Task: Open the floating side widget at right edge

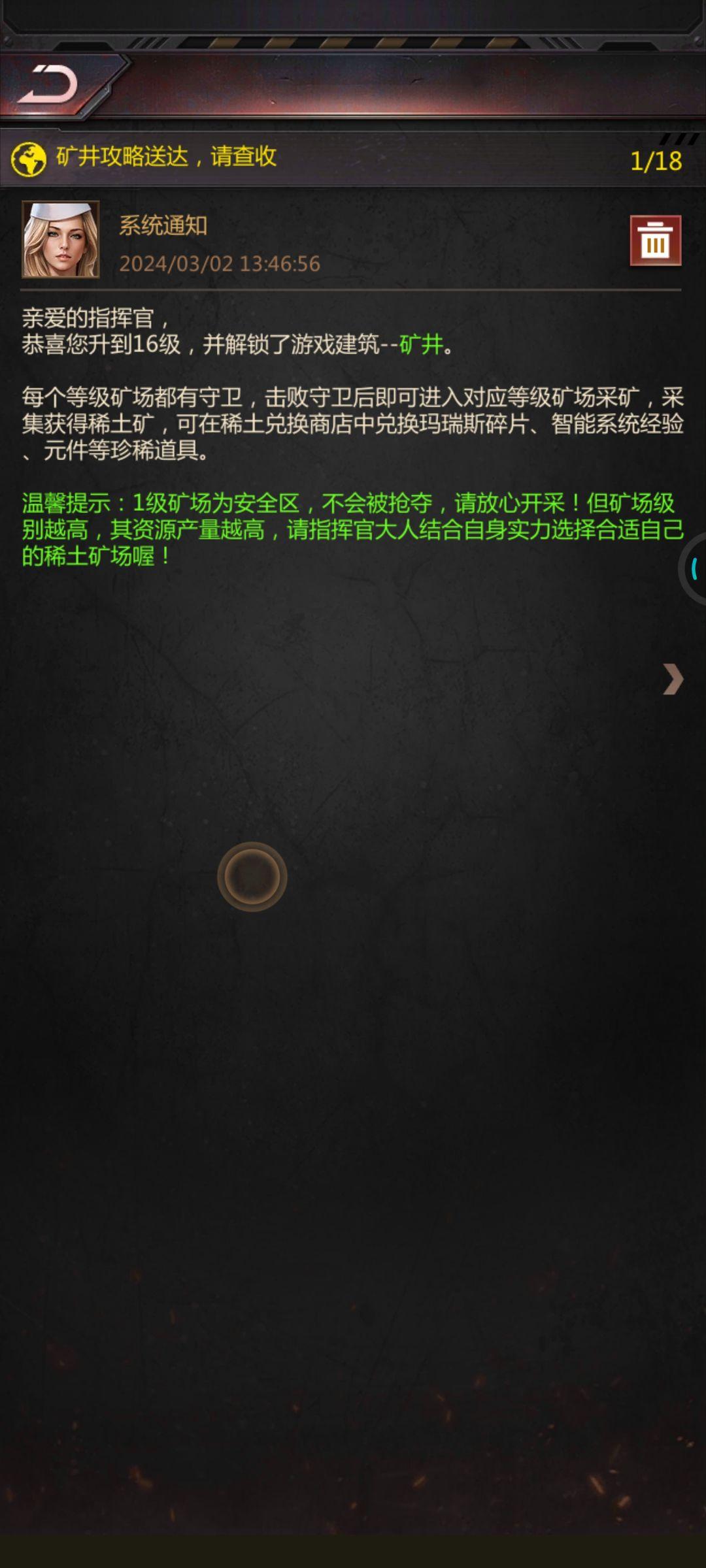Action: coord(694,568)
